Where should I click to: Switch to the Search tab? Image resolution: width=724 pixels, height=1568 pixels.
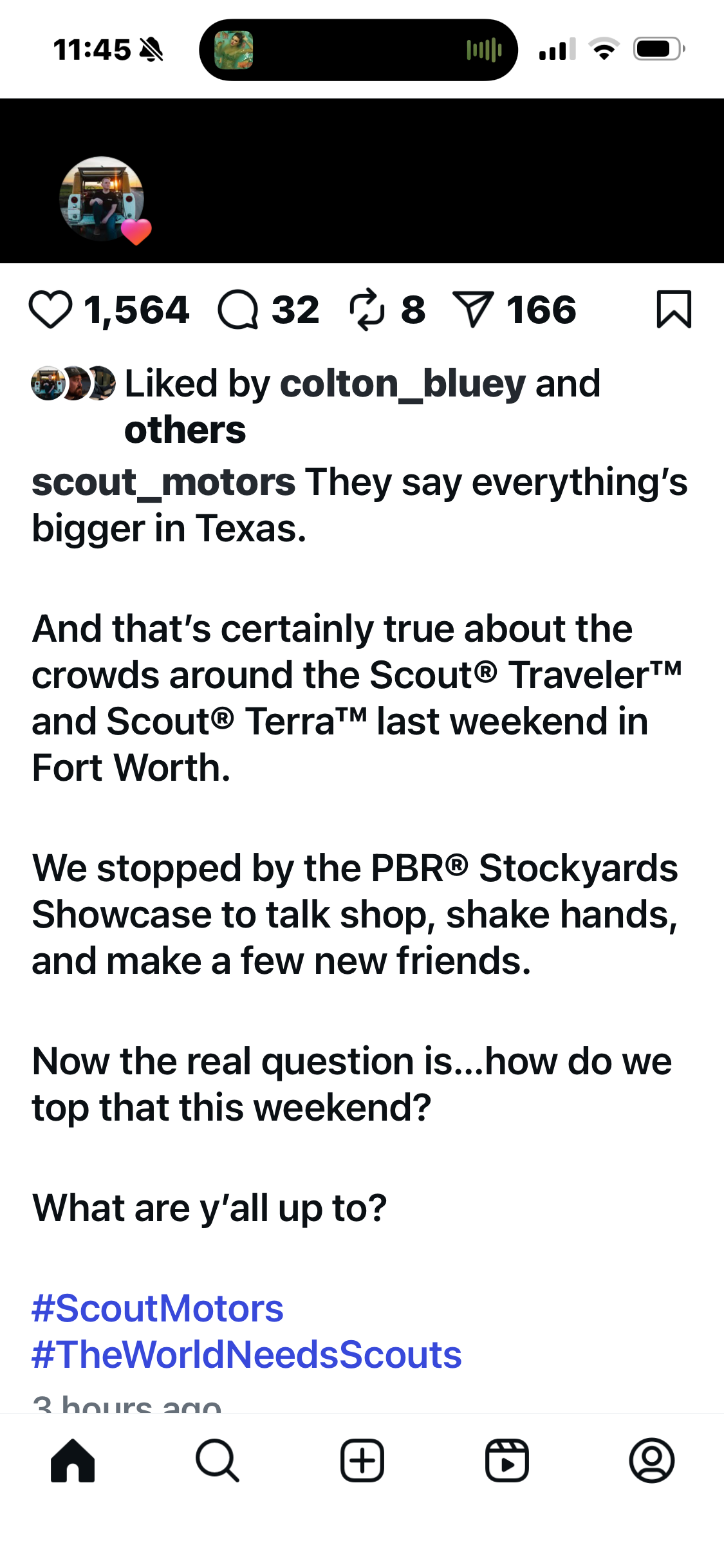(218, 1461)
